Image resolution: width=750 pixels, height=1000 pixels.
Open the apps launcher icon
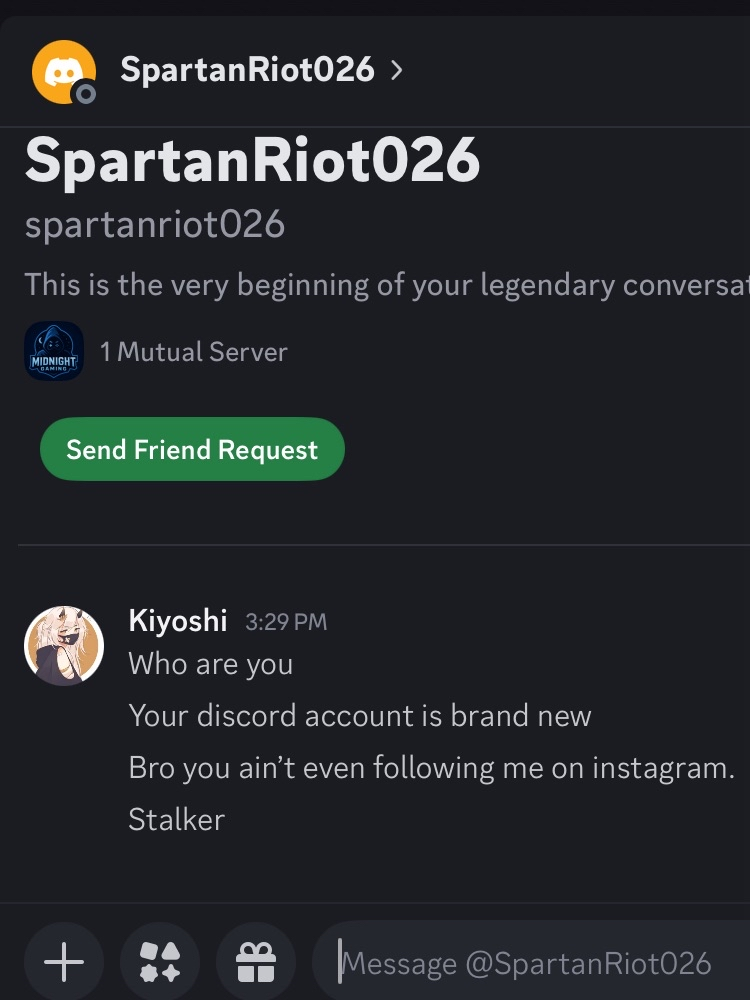[x=159, y=962]
